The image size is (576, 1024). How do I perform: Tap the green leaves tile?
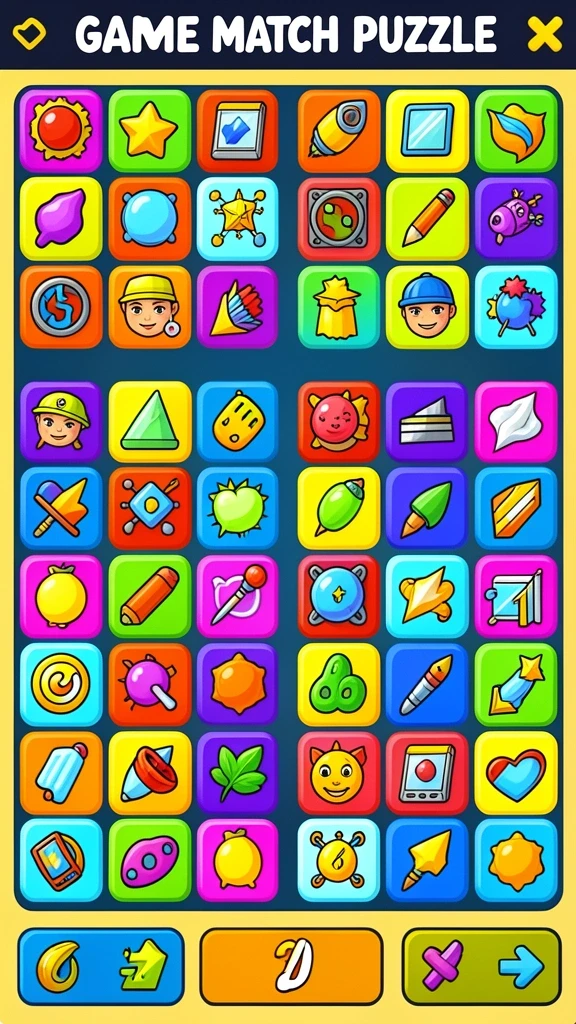point(238,773)
